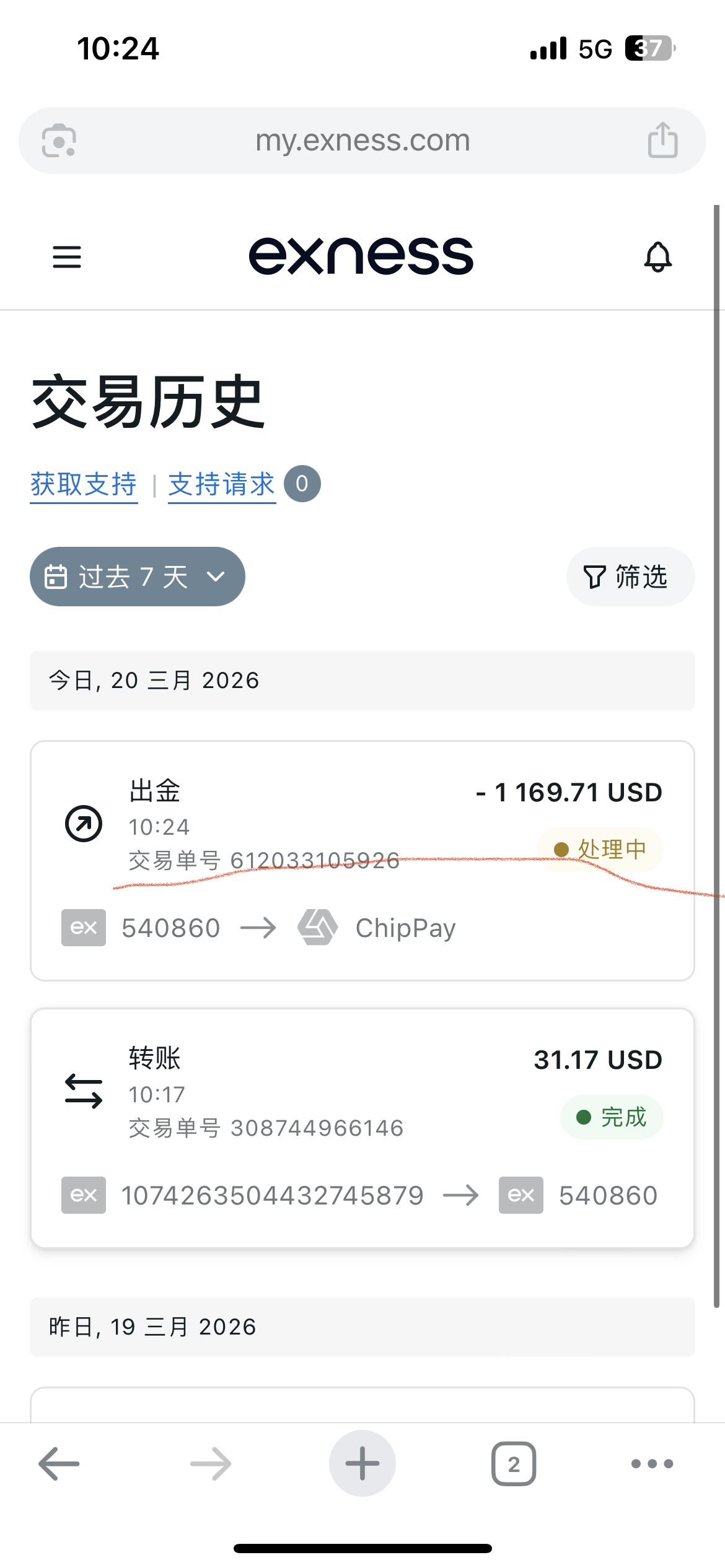The image size is (725, 1568).
Task: Share the page from the address bar
Action: click(x=662, y=141)
